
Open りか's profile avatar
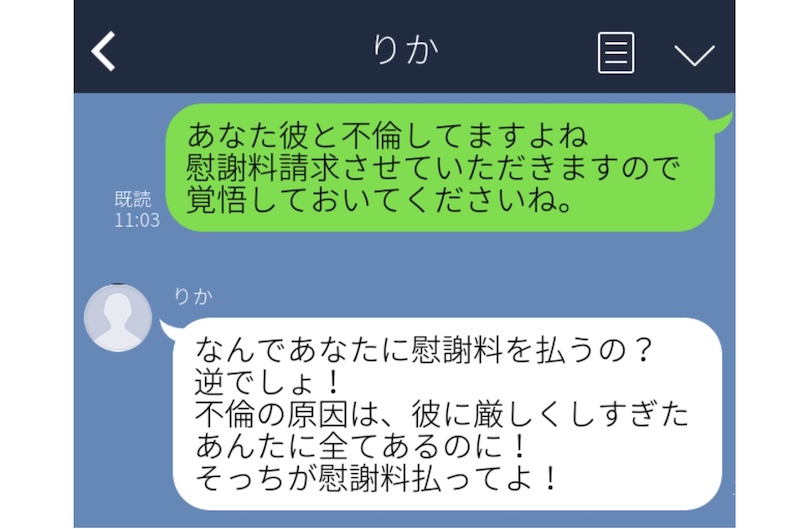coord(119,318)
